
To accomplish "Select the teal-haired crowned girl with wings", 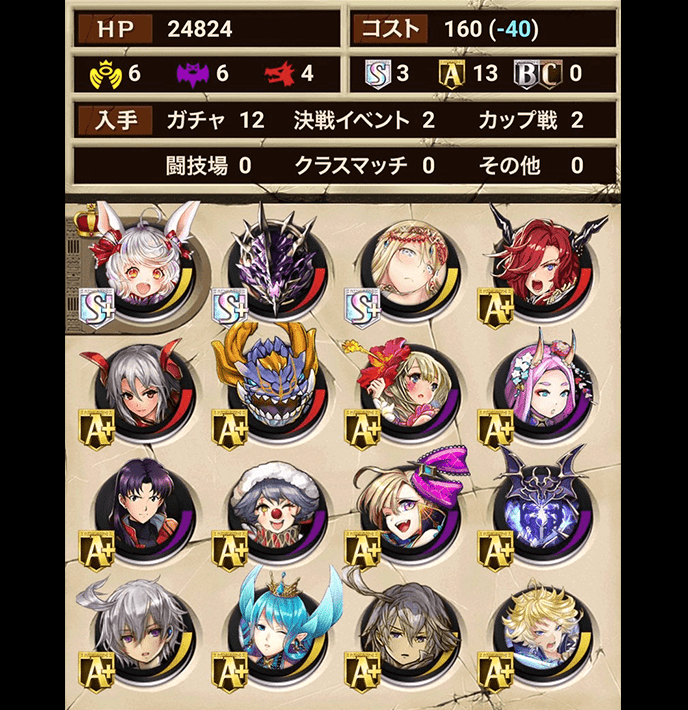I will pyautogui.click(x=272, y=632).
